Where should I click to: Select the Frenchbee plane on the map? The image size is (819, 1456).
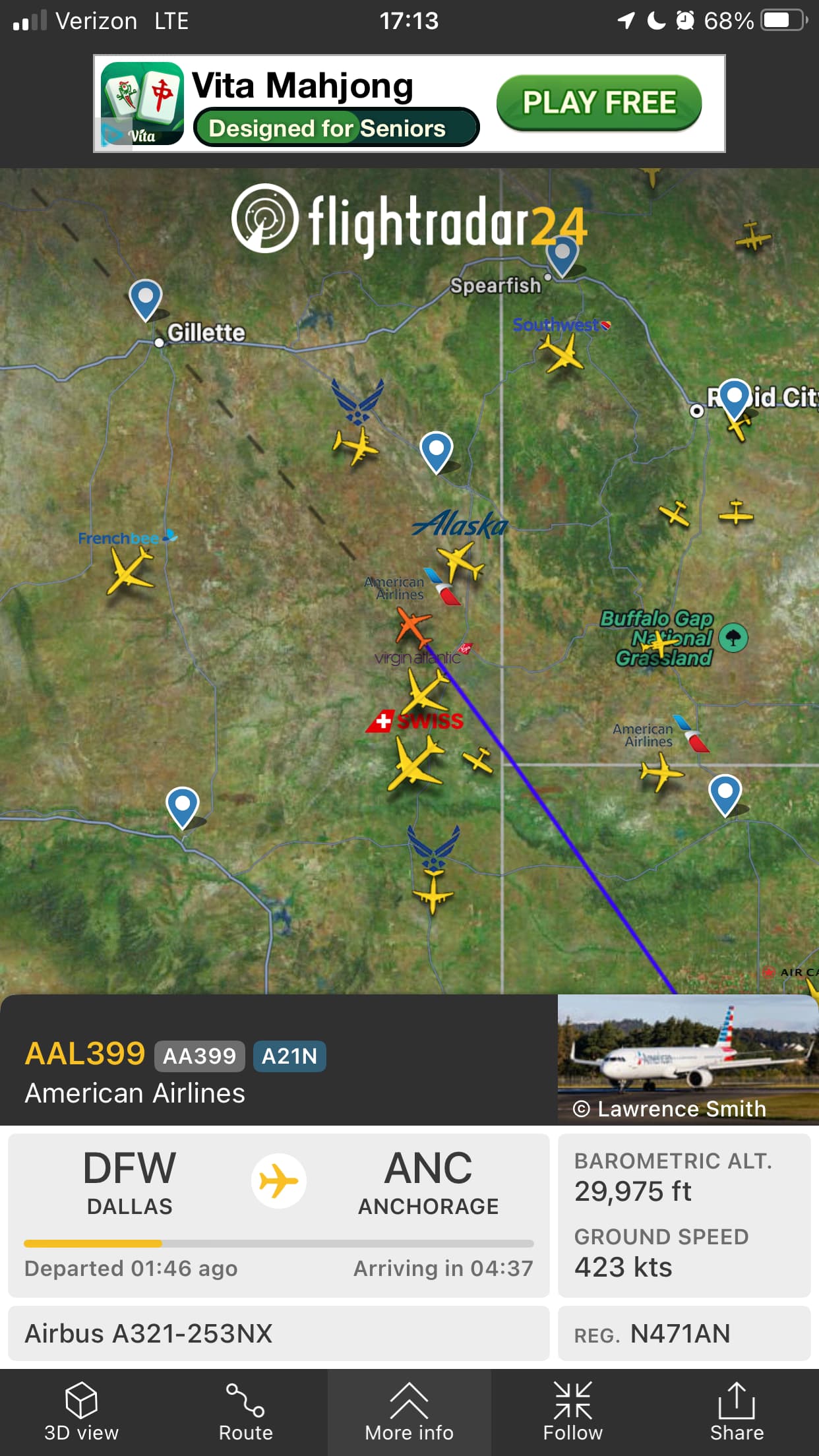point(129,570)
